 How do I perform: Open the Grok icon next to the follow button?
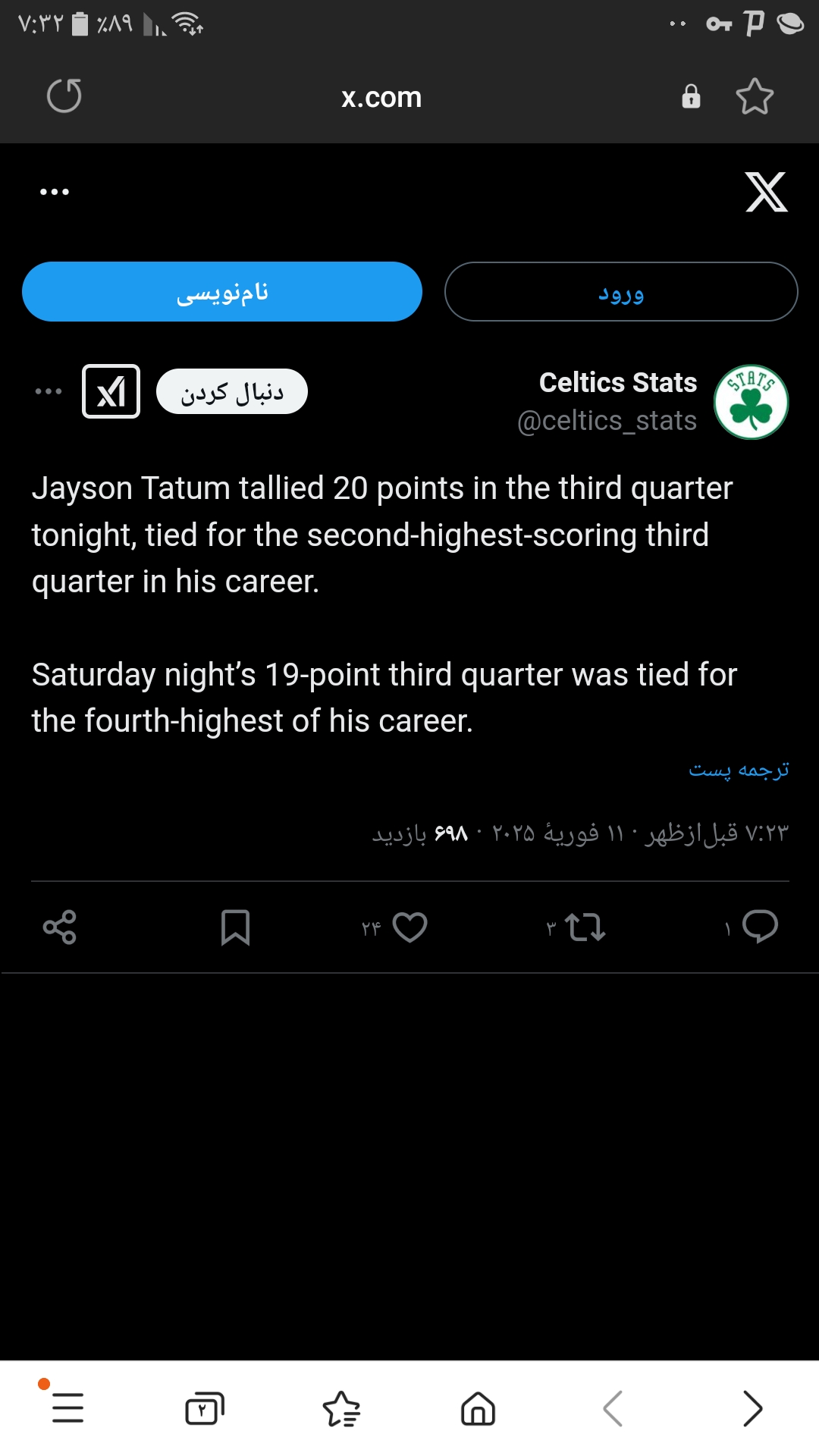click(111, 391)
